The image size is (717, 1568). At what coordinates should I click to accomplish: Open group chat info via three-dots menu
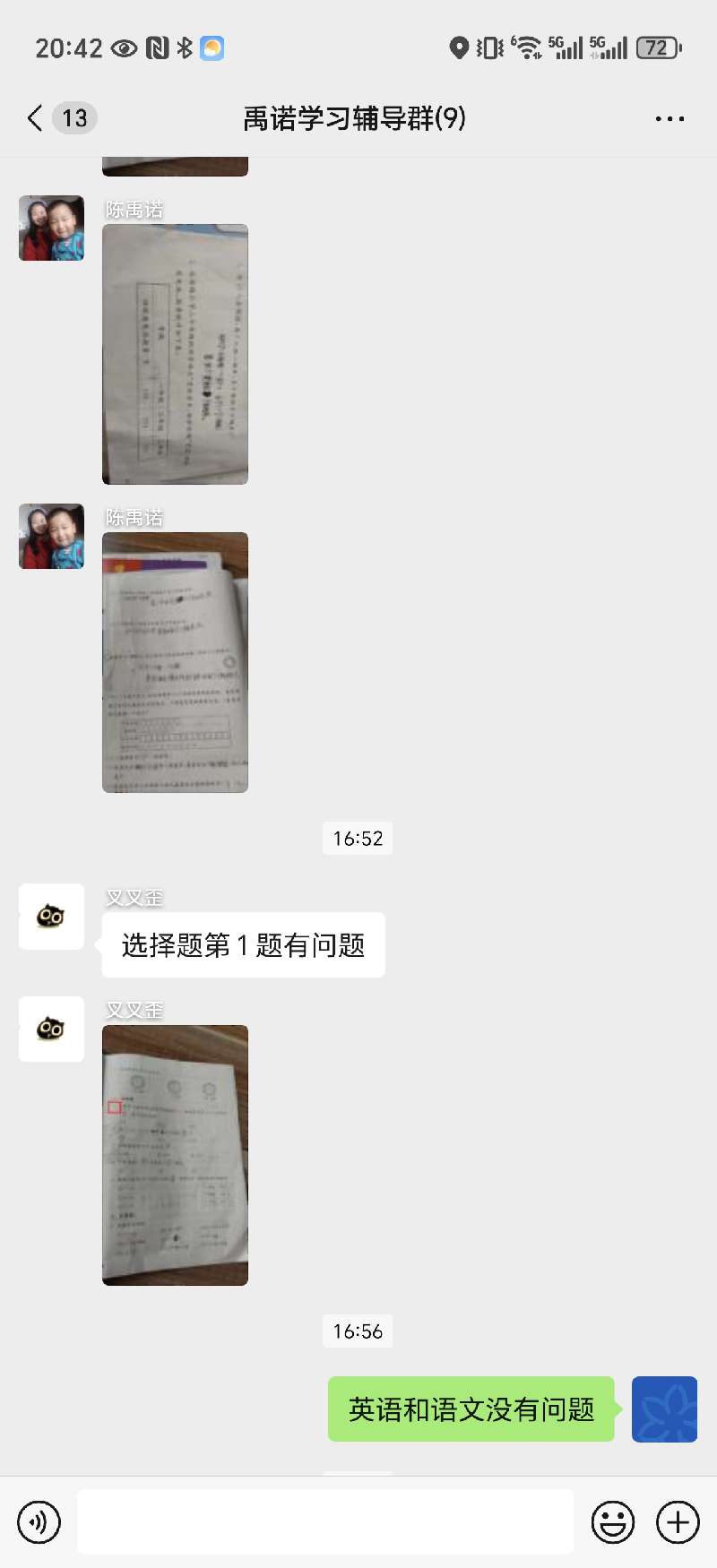tap(669, 118)
